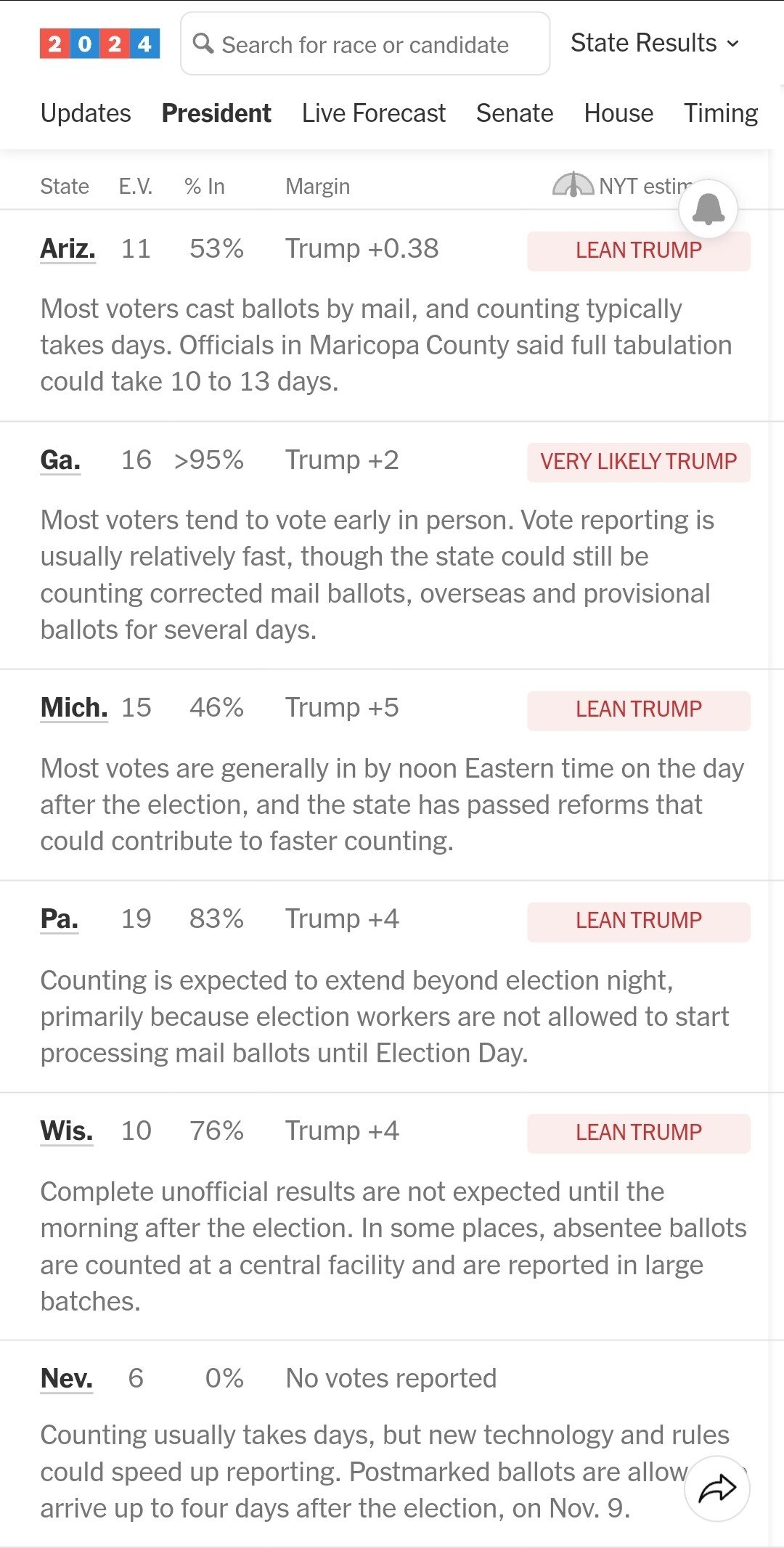Open the Ga. state results link
This screenshot has height=1548, width=784.
pyautogui.click(x=60, y=460)
